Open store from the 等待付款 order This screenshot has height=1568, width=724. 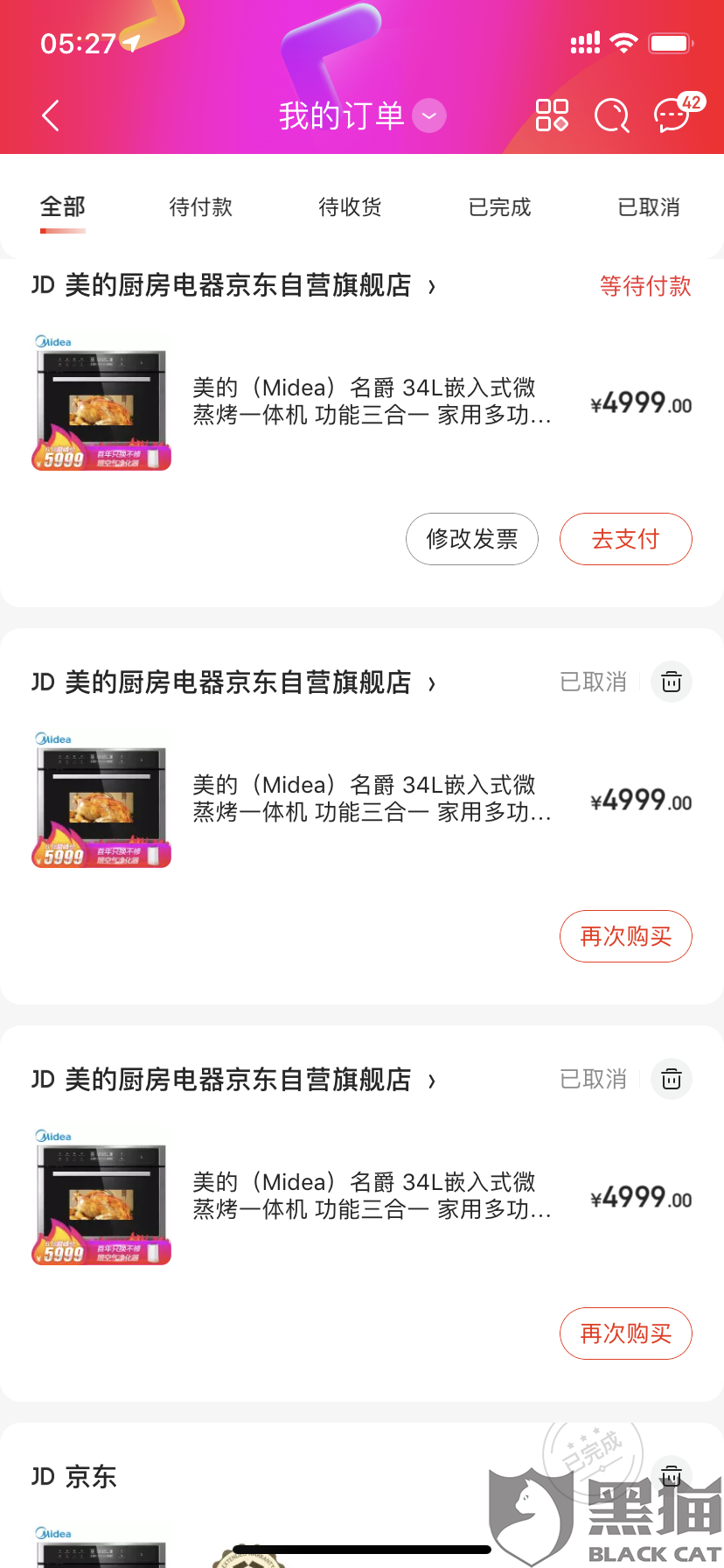[236, 285]
